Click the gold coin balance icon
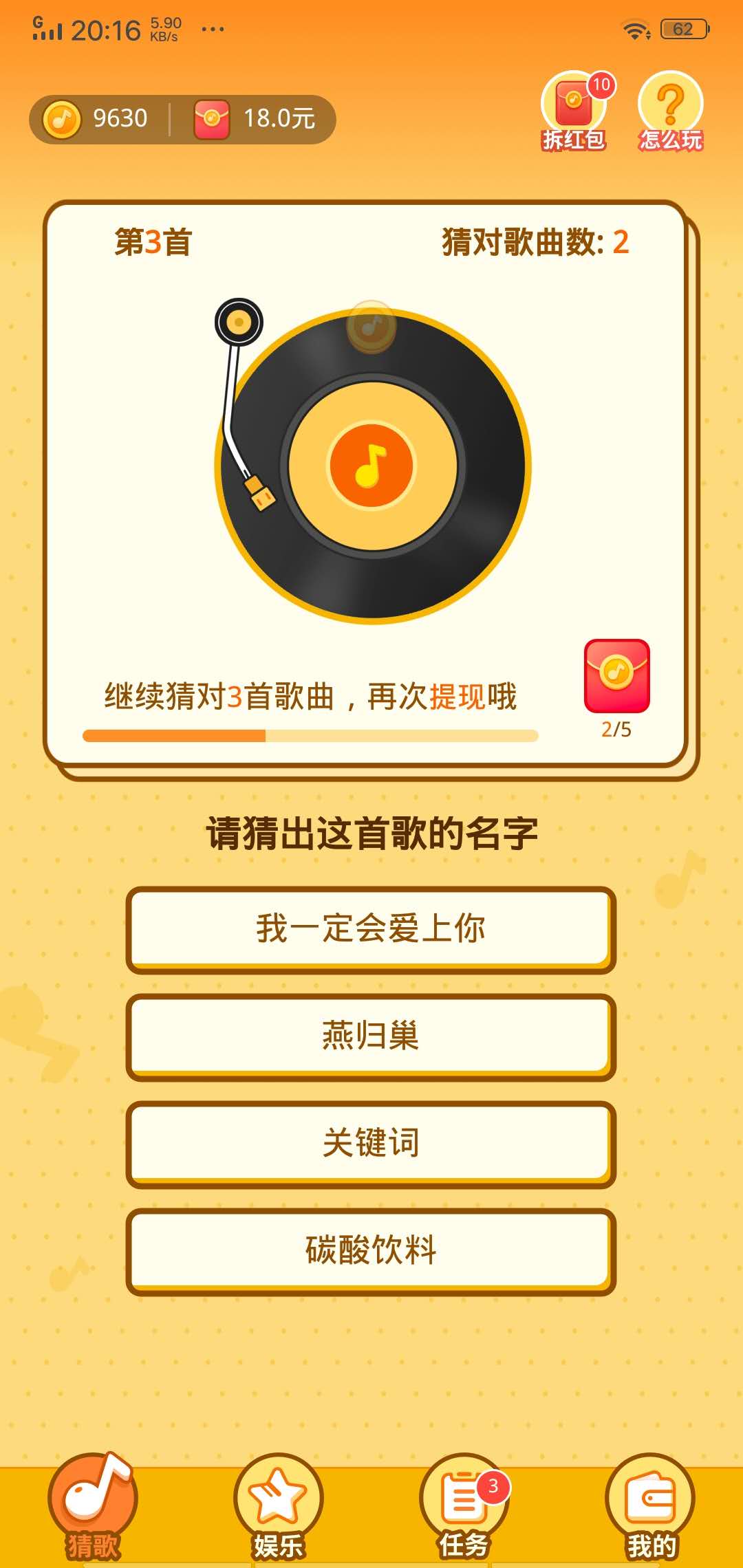The height and width of the screenshot is (1568, 743). [x=61, y=118]
